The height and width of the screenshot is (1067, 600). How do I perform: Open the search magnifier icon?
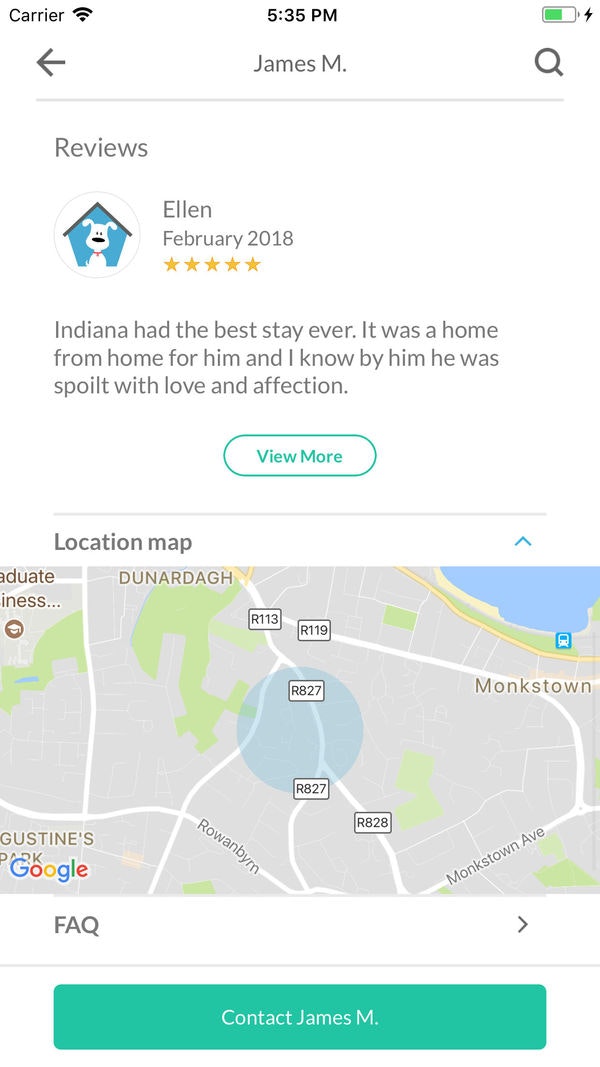coord(548,63)
